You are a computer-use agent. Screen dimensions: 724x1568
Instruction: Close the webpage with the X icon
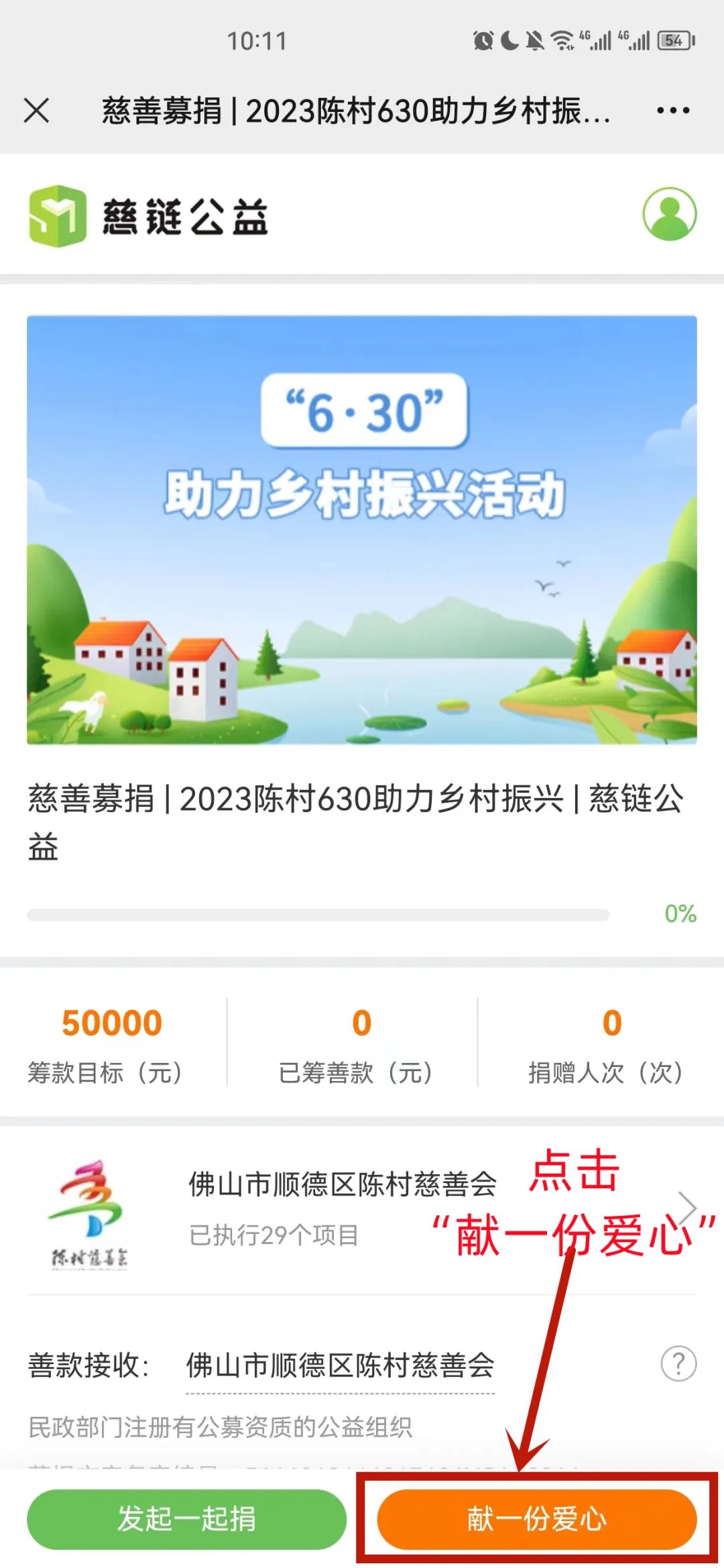36,110
